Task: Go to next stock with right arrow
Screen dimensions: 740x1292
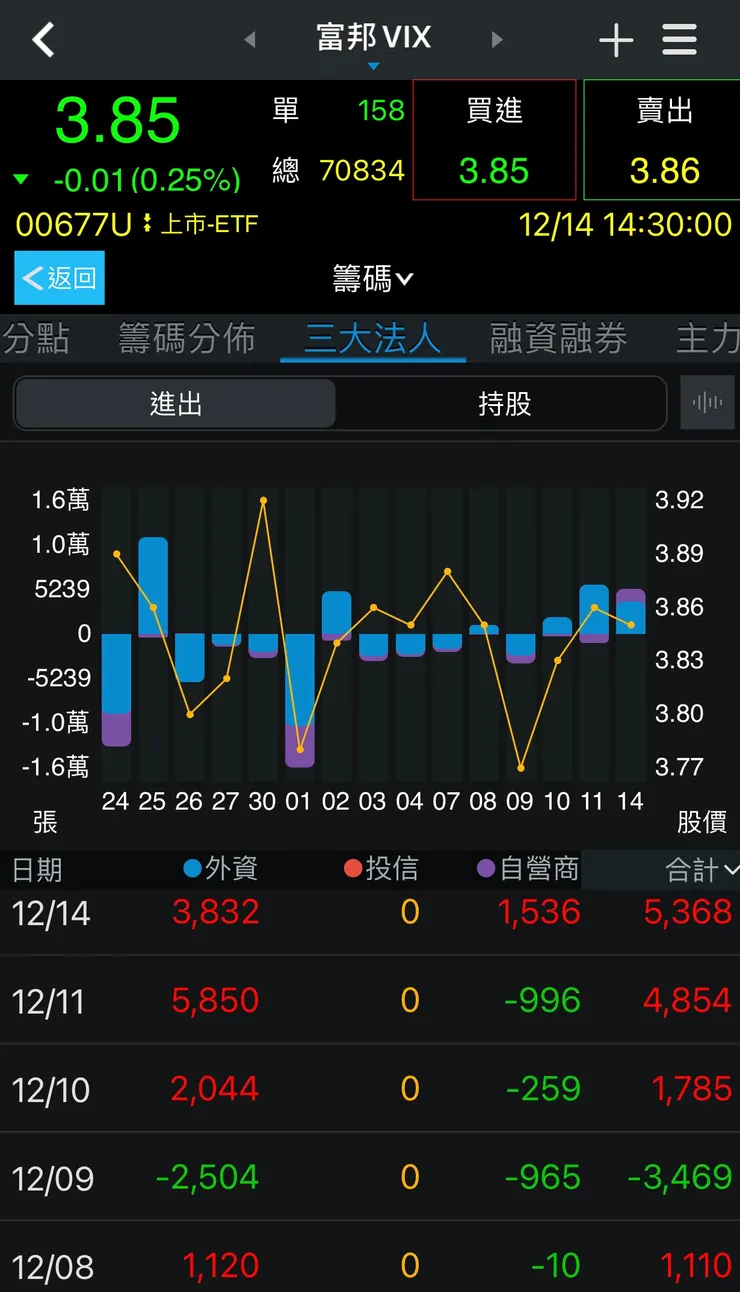Action: [x=497, y=39]
